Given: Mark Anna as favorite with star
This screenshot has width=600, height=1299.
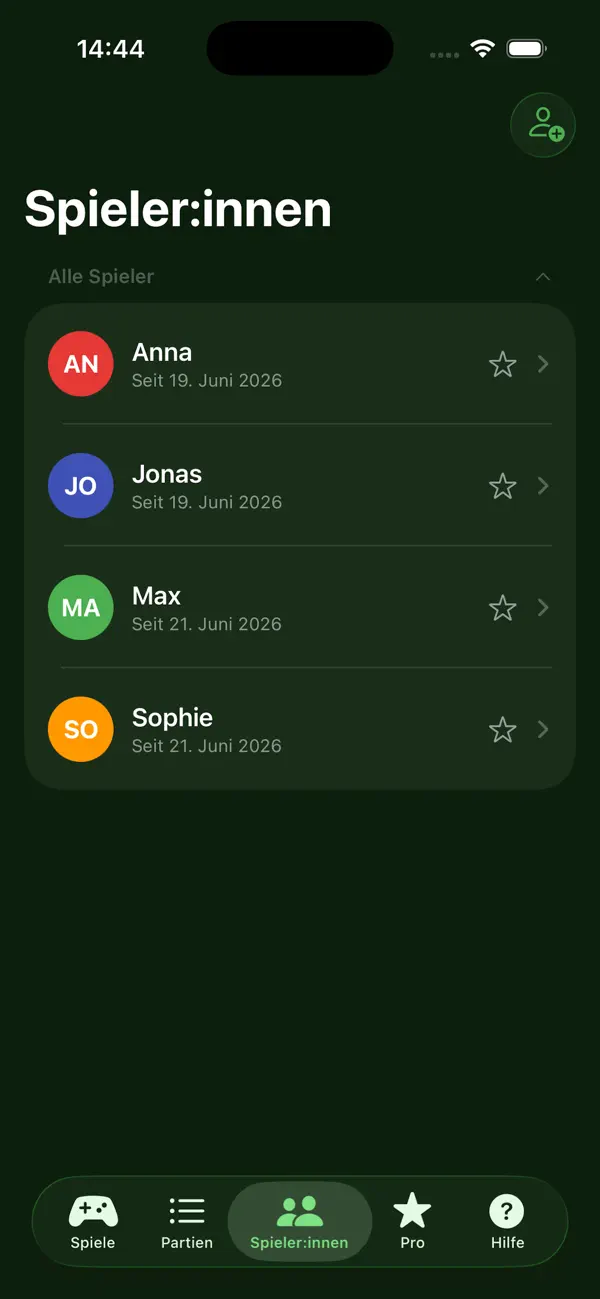Looking at the screenshot, I should [502, 364].
